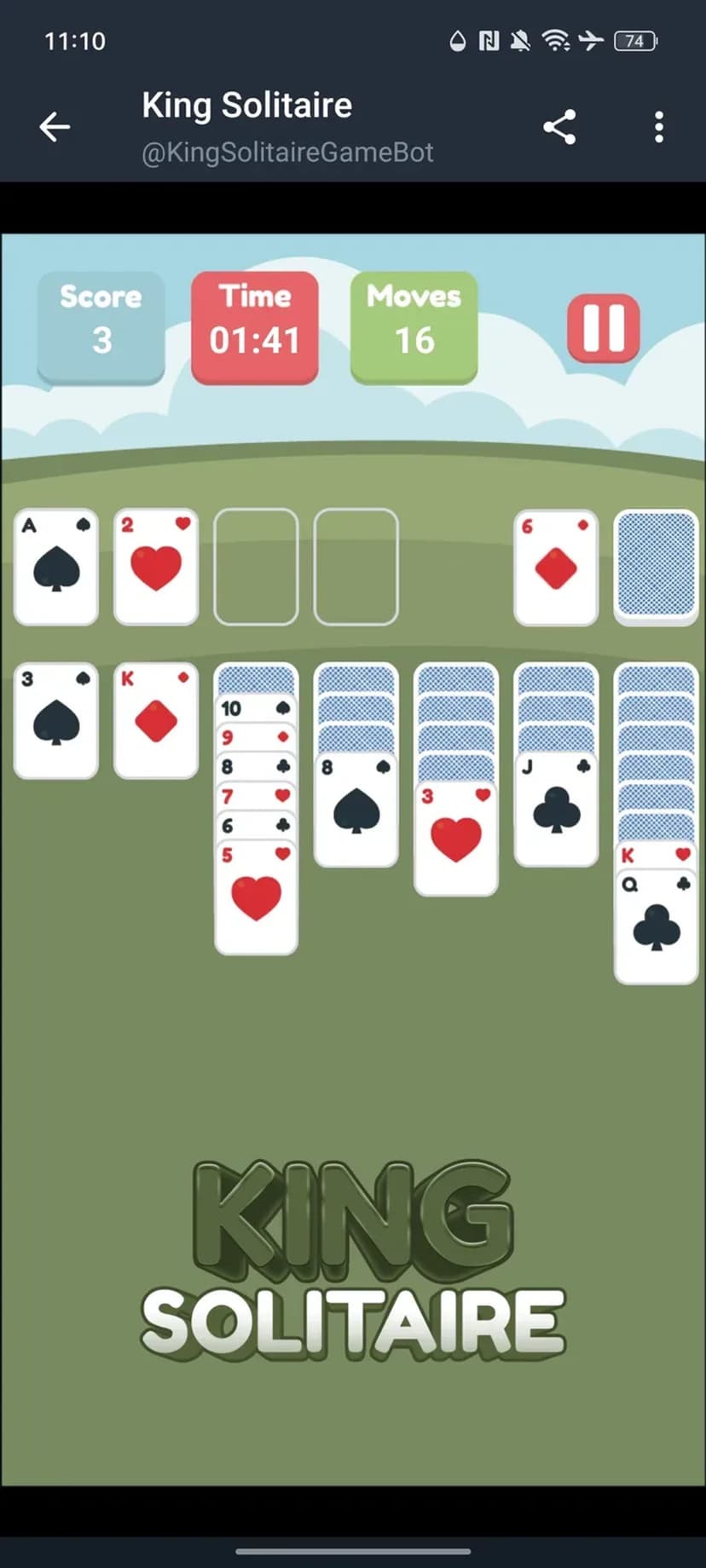706x1568 pixels.
Task: Select the king of diamonds card
Action: [156, 721]
